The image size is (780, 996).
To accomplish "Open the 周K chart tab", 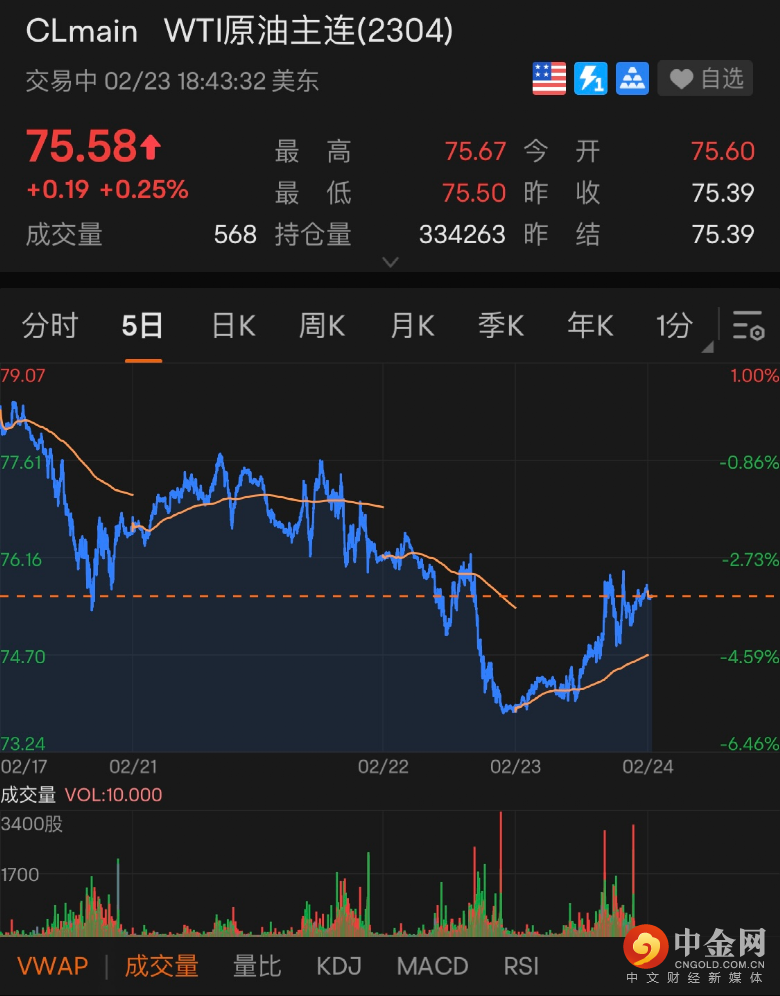I will point(321,325).
